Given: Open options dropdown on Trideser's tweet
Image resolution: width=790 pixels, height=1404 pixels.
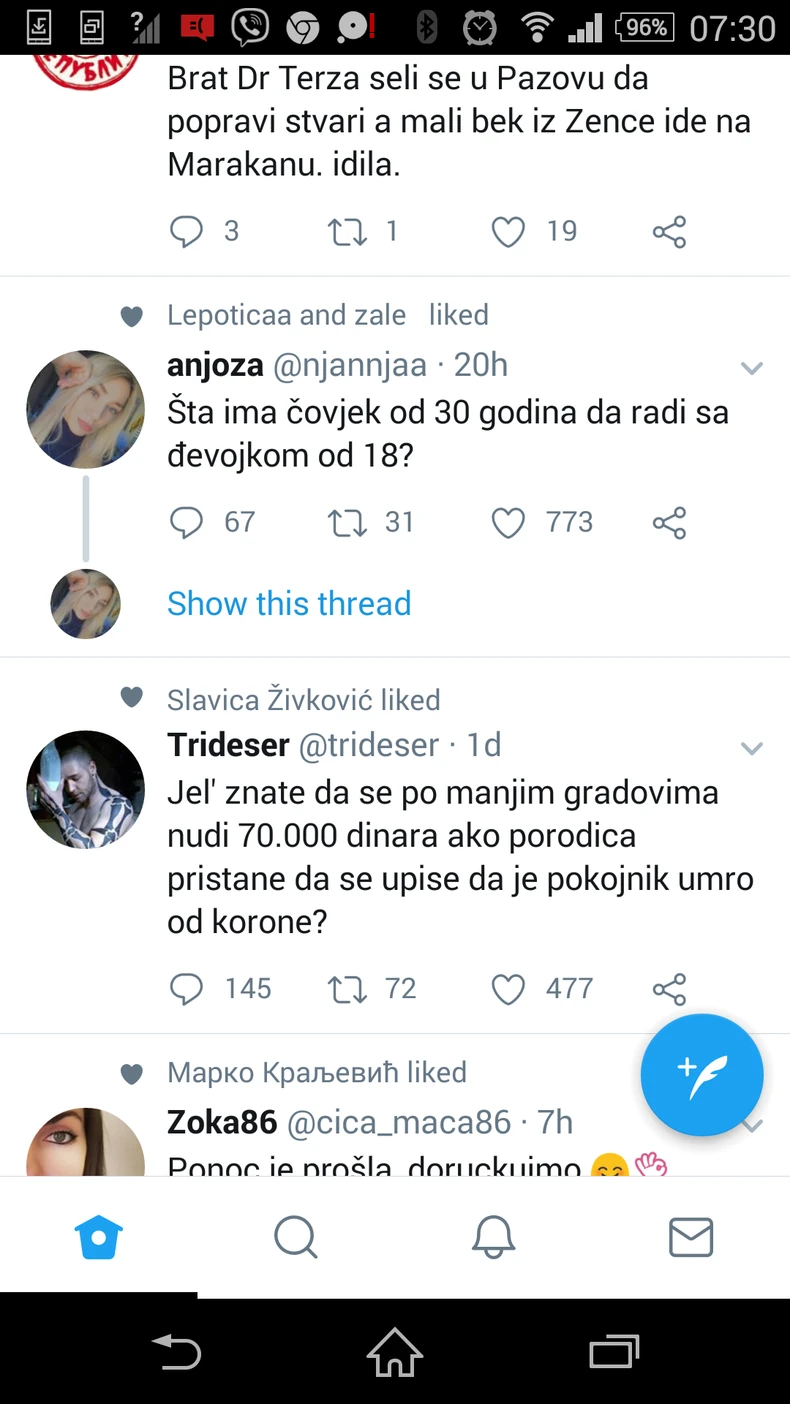Looking at the screenshot, I should [x=752, y=748].
